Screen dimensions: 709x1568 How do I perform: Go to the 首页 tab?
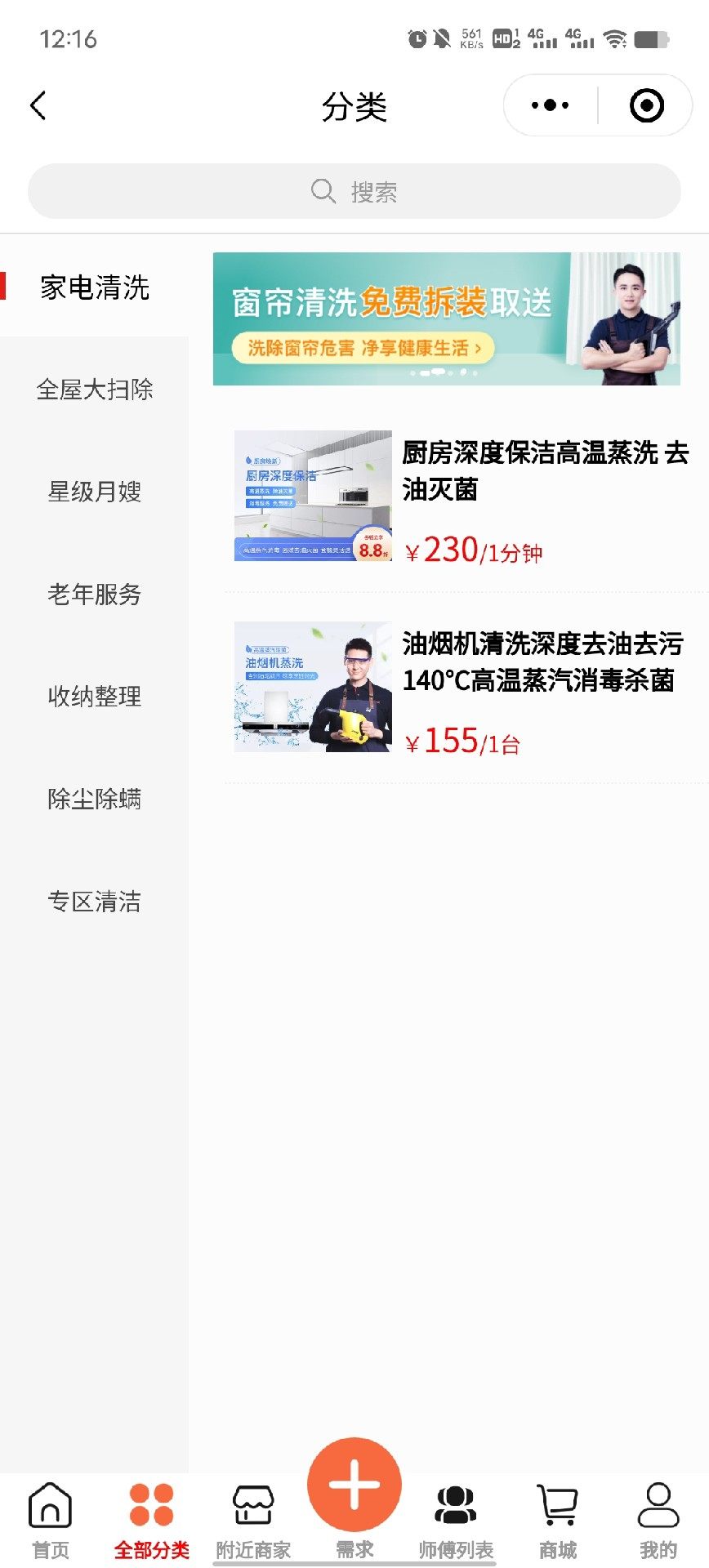tap(51, 1521)
